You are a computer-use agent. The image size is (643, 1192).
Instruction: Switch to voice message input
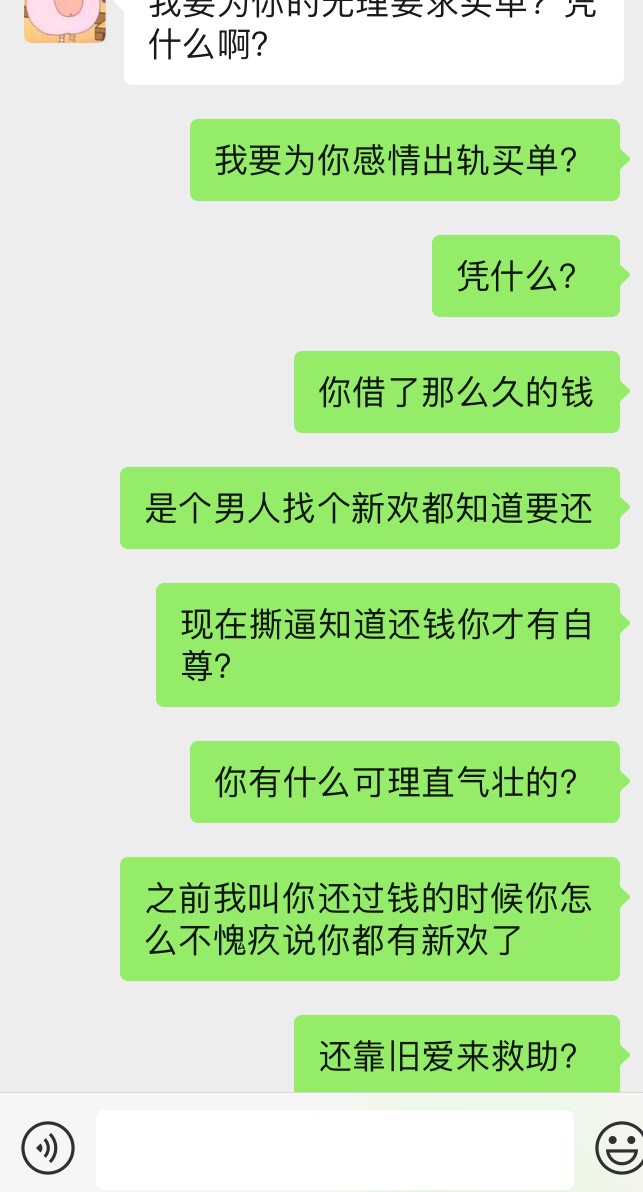tap(48, 1148)
